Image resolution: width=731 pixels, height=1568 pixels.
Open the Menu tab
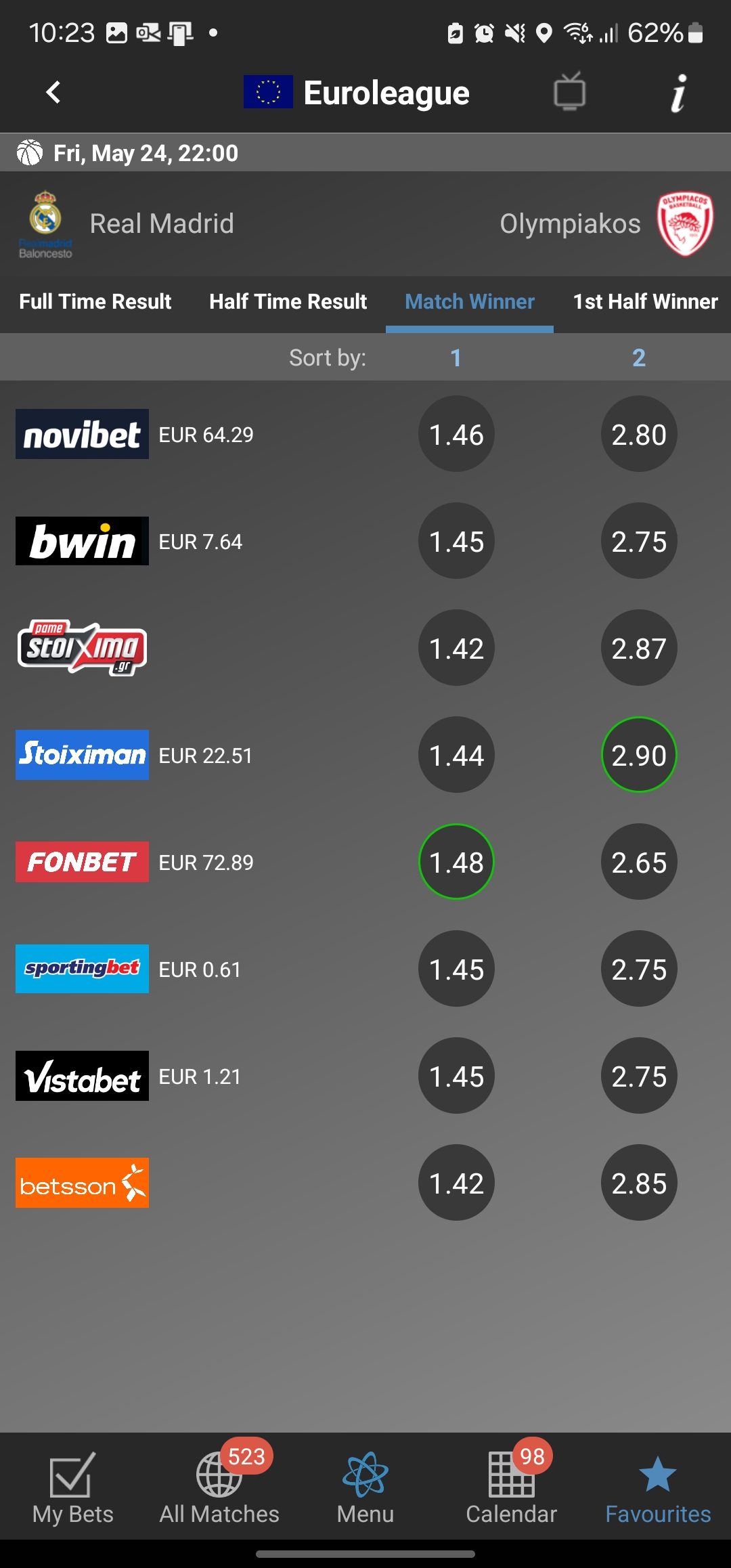[x=365, y=1489]
